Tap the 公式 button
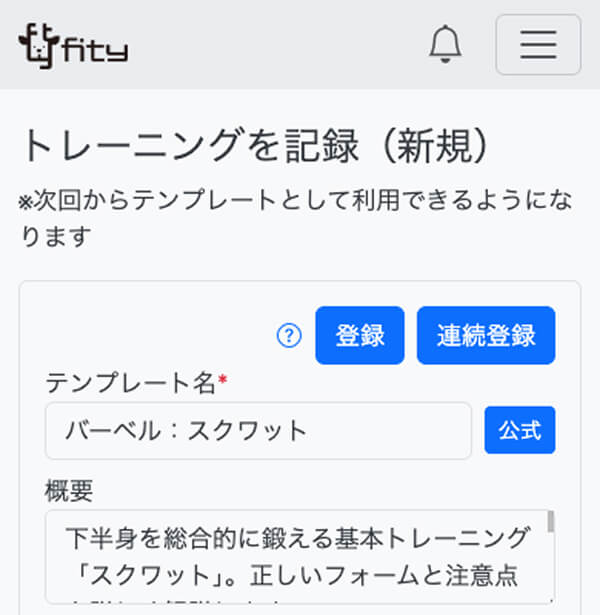Image resolution: width=600 pixels, height=615 pixels. click(520, 431)
